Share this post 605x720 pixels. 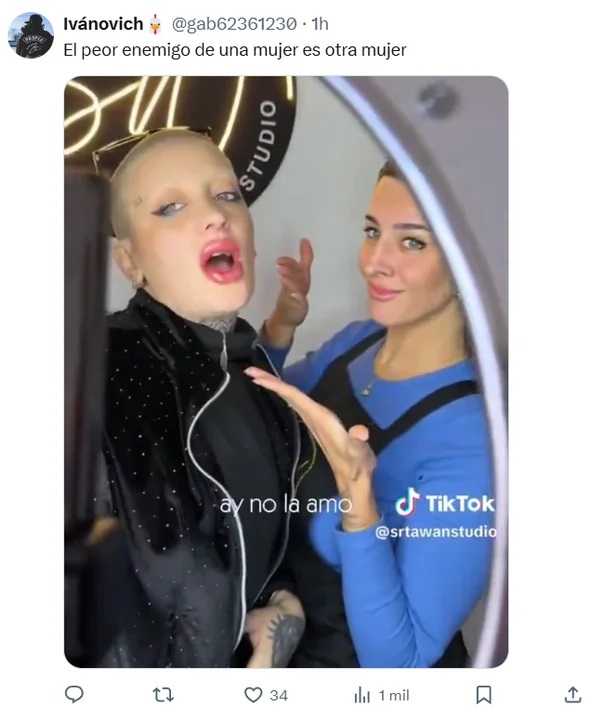(573, 694)
